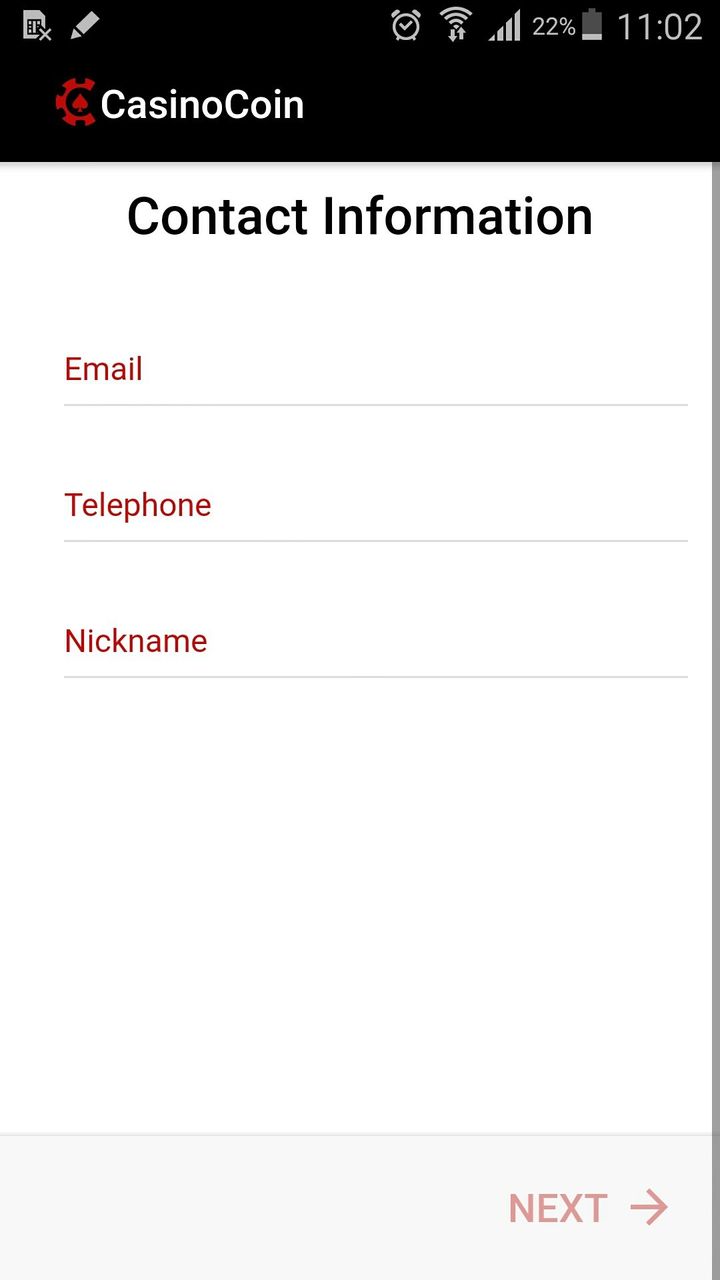Focus the Email input field
The width and height of the screenshot is (720, 1280).
[x=375, y=370]
